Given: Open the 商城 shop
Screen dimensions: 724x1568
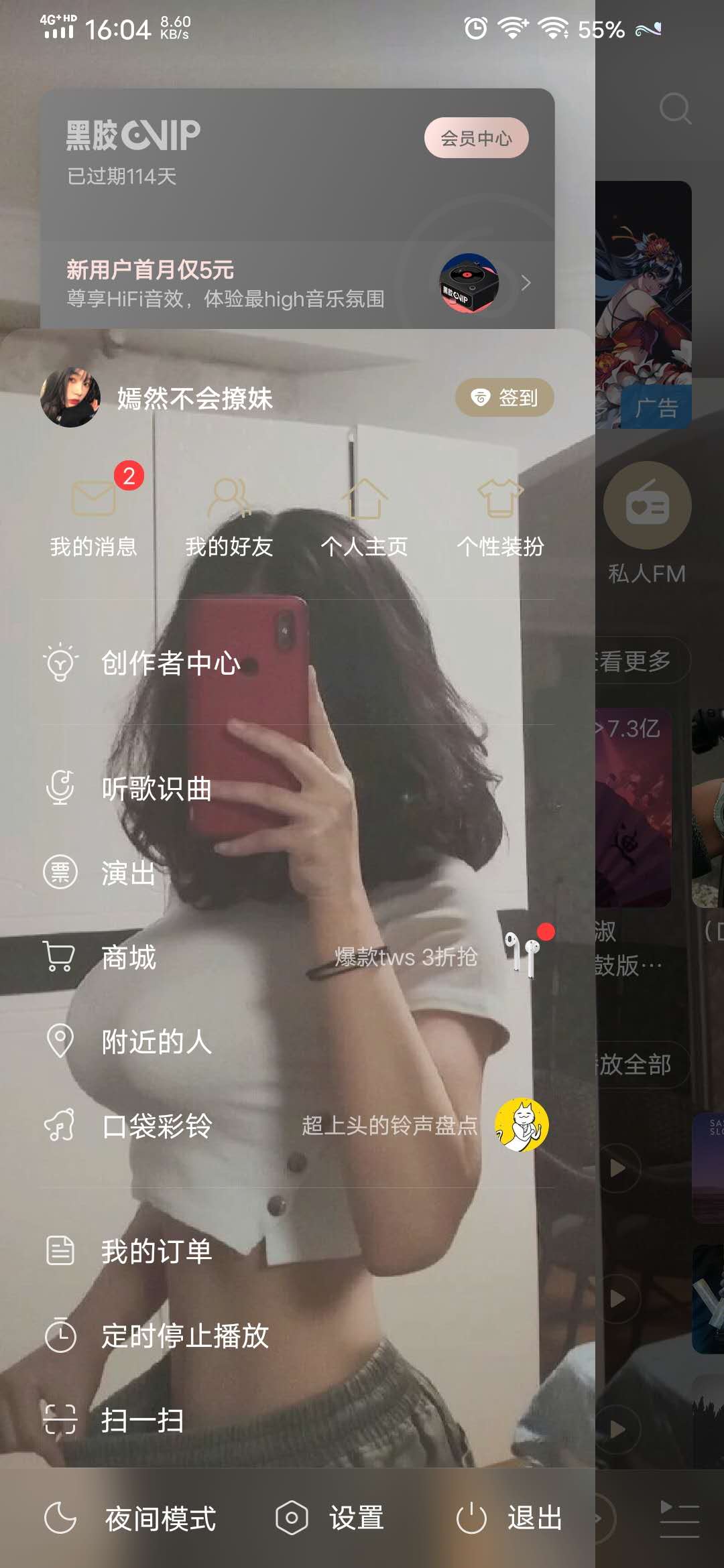Looking at the screenshot, I should 129,957.
